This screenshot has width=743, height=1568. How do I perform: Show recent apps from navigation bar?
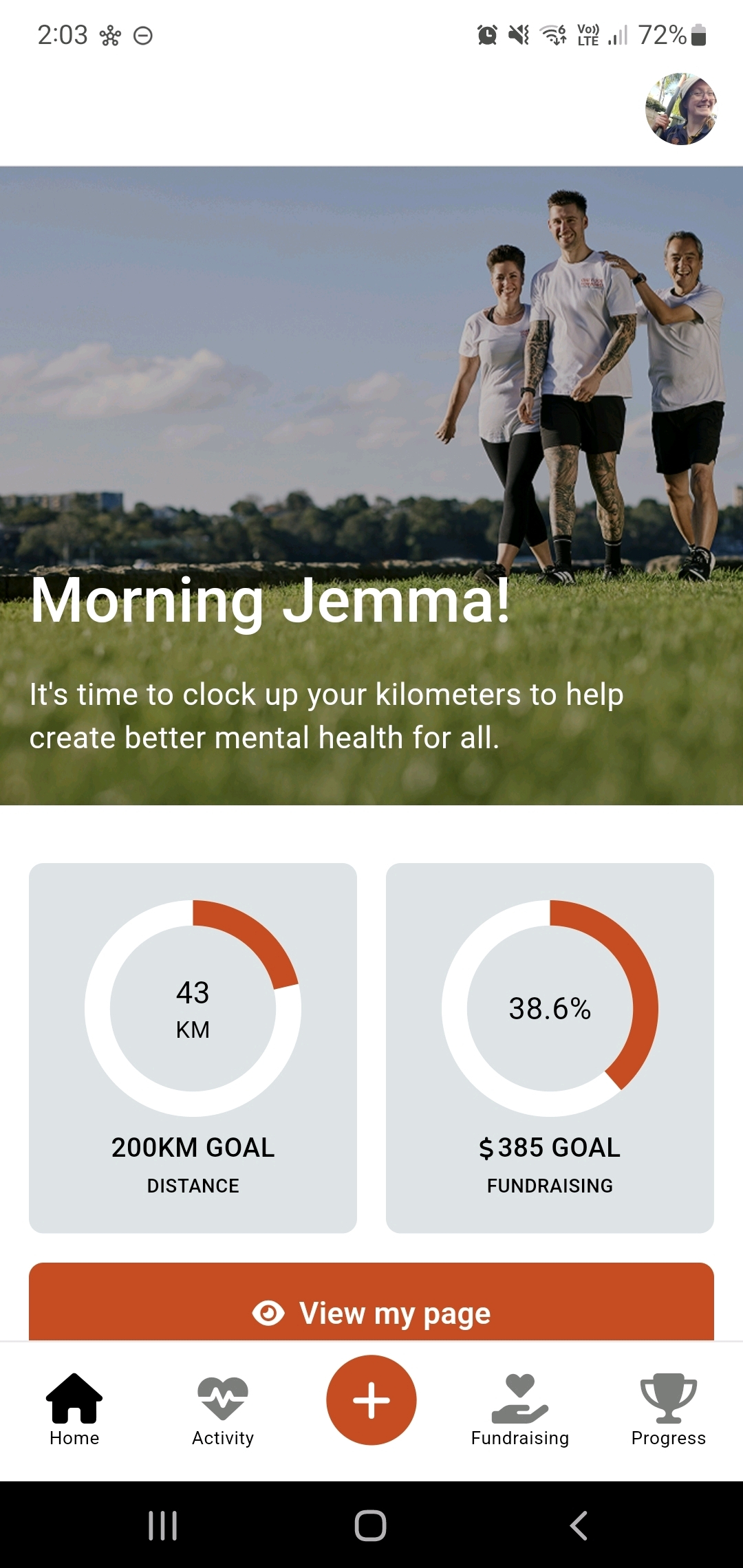(163, 1525)
